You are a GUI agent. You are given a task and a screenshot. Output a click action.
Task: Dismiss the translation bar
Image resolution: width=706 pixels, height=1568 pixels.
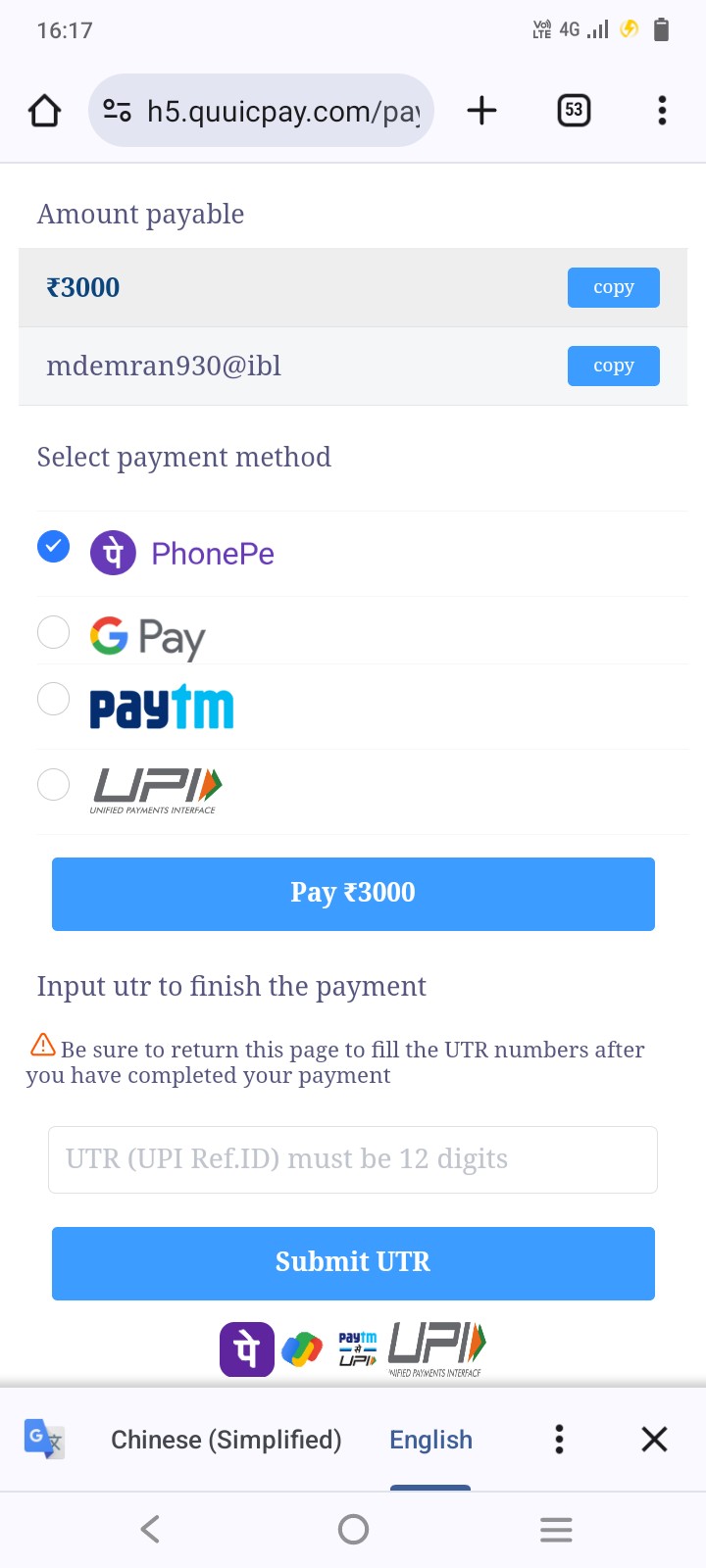pos(654,1440)
